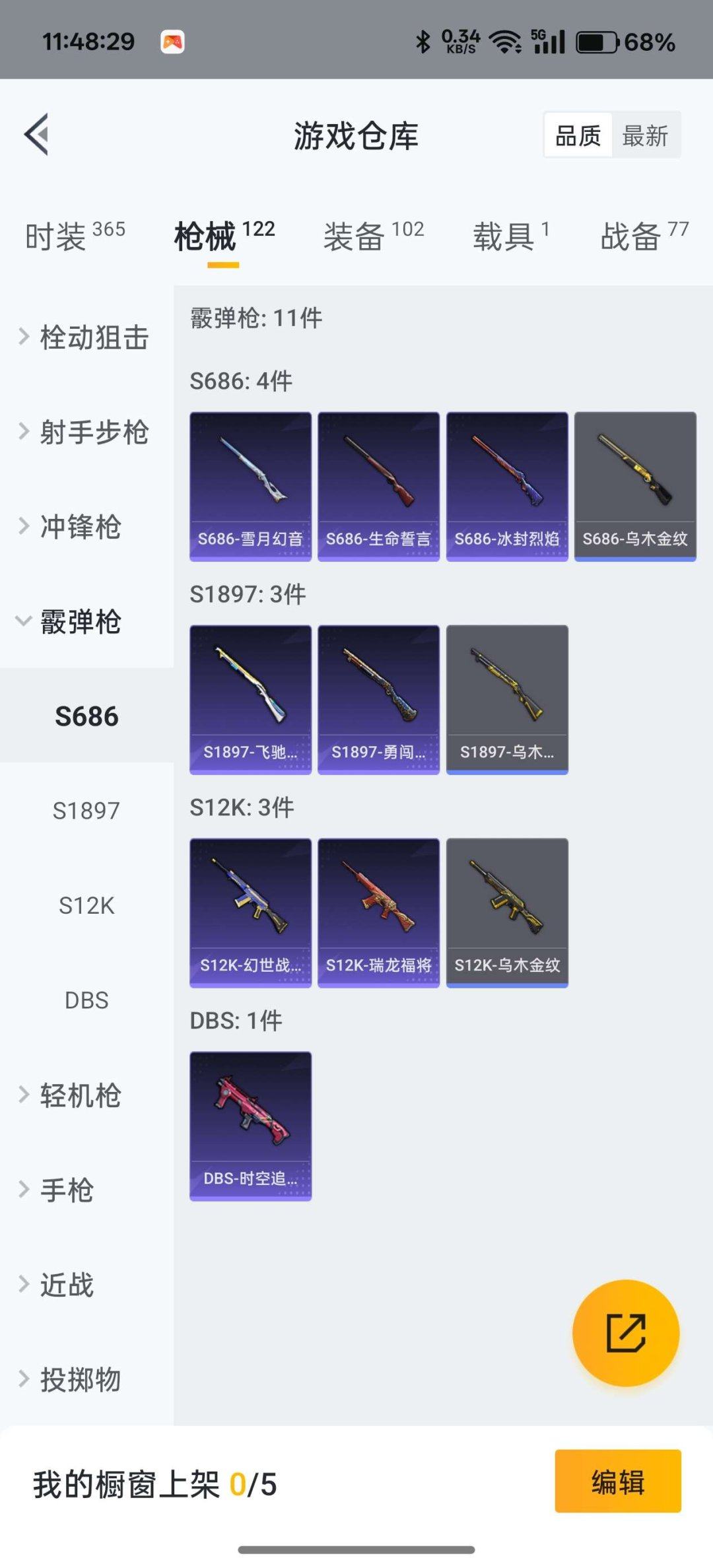This screenshot has width=713, height=1568.
Task: Select the S1897 subcategory in sidebar
Action: point(86,811)
